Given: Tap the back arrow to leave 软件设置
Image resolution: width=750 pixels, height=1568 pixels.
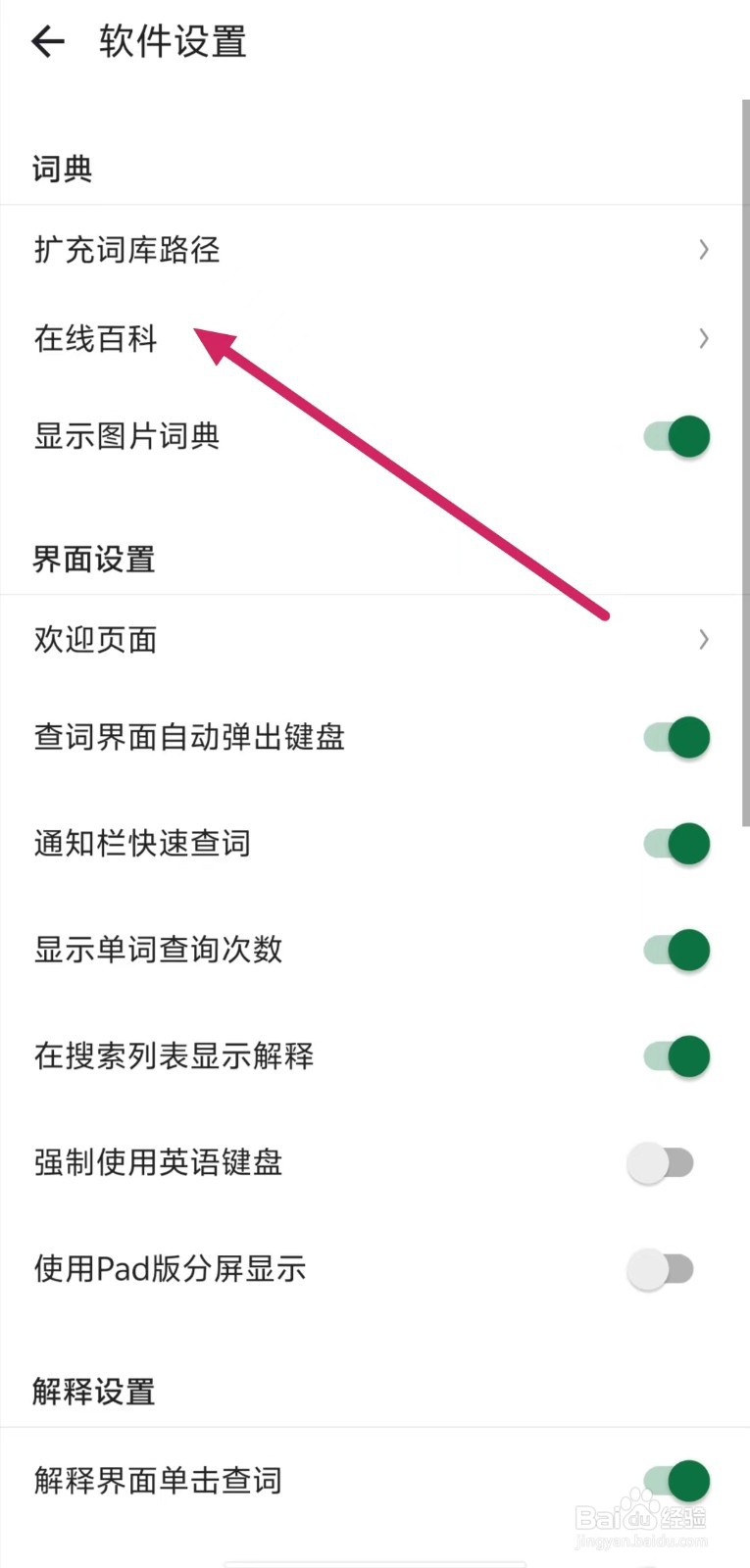Looking at the screenshot, I should coord(46,41).
